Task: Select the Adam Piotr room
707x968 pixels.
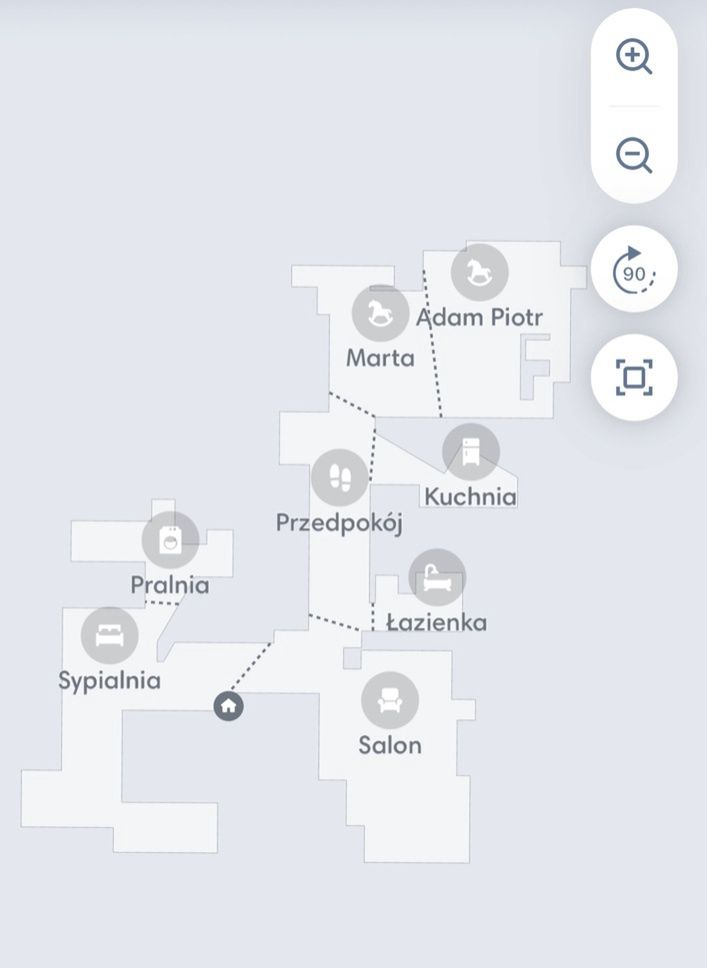Action: pyautogui.click(x=480, y=272)
